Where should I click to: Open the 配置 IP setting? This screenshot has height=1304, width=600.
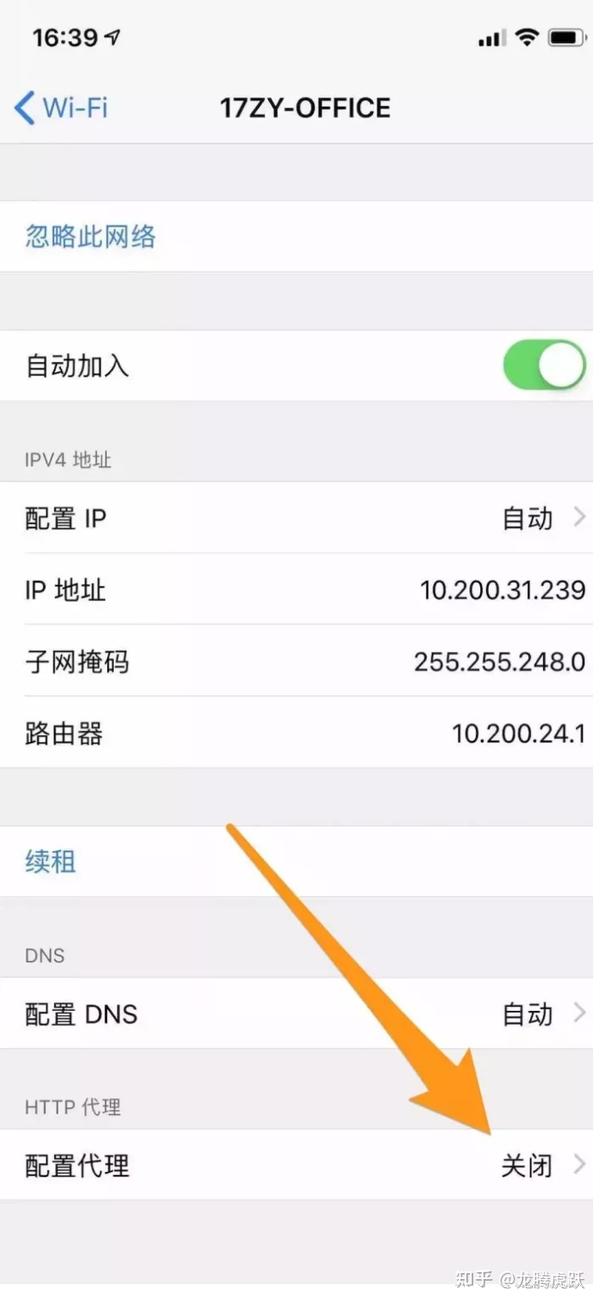pos(300,518)
